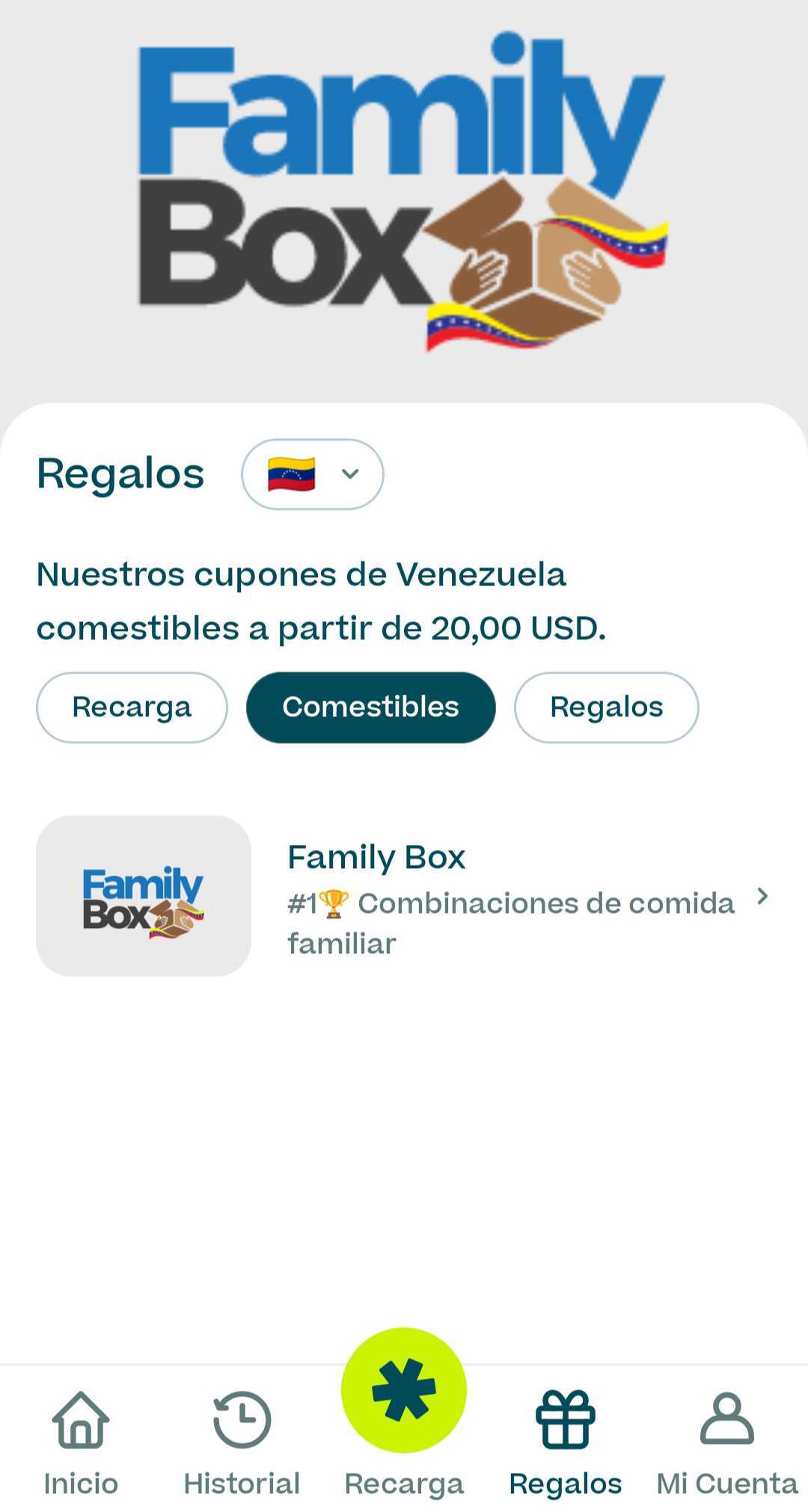The height and width of the screenshot is (1512, 808).
Task: Select the Recarga filter chip
Action: click(x=132, y=707)
